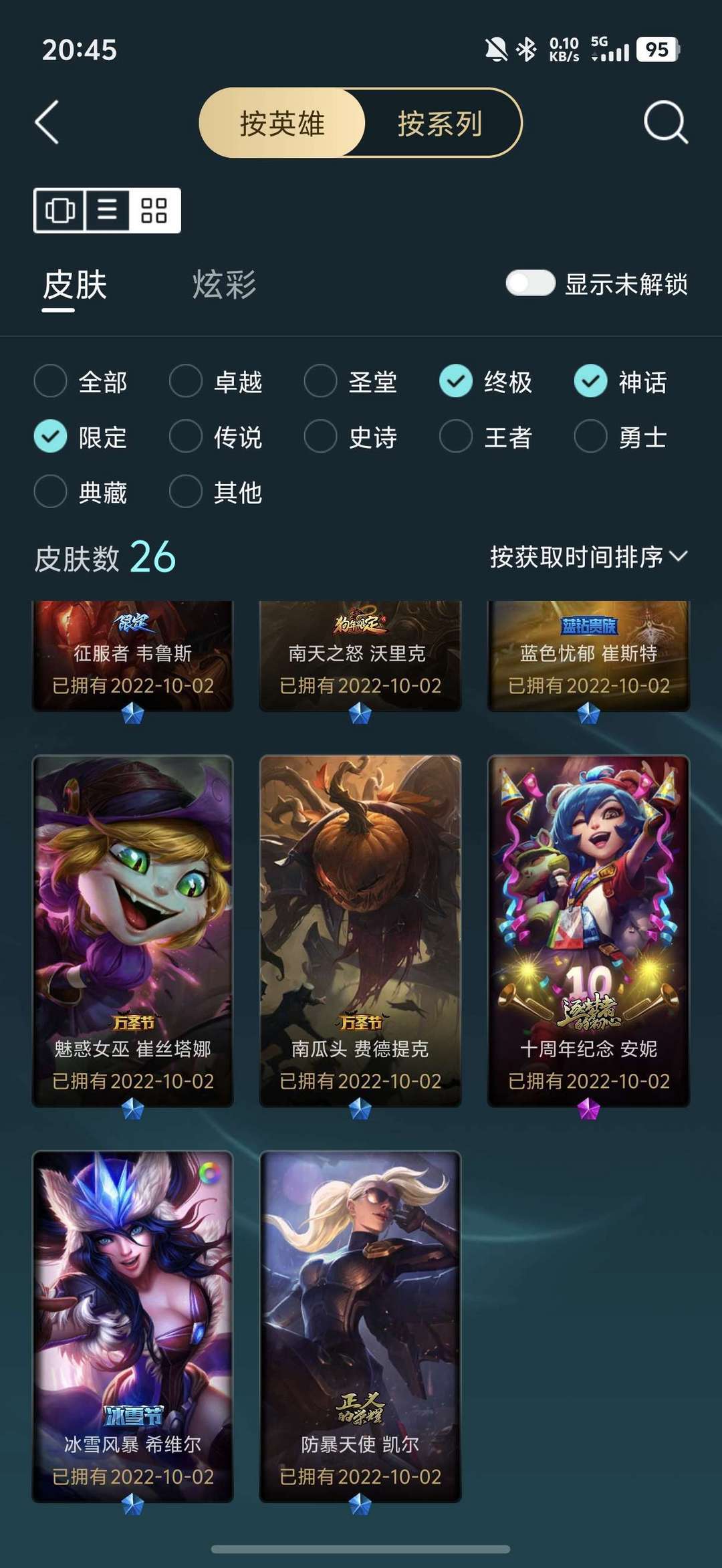Toggle the 显示未解锁 switch
722x1568 pixels.
[x=530, y=284]
